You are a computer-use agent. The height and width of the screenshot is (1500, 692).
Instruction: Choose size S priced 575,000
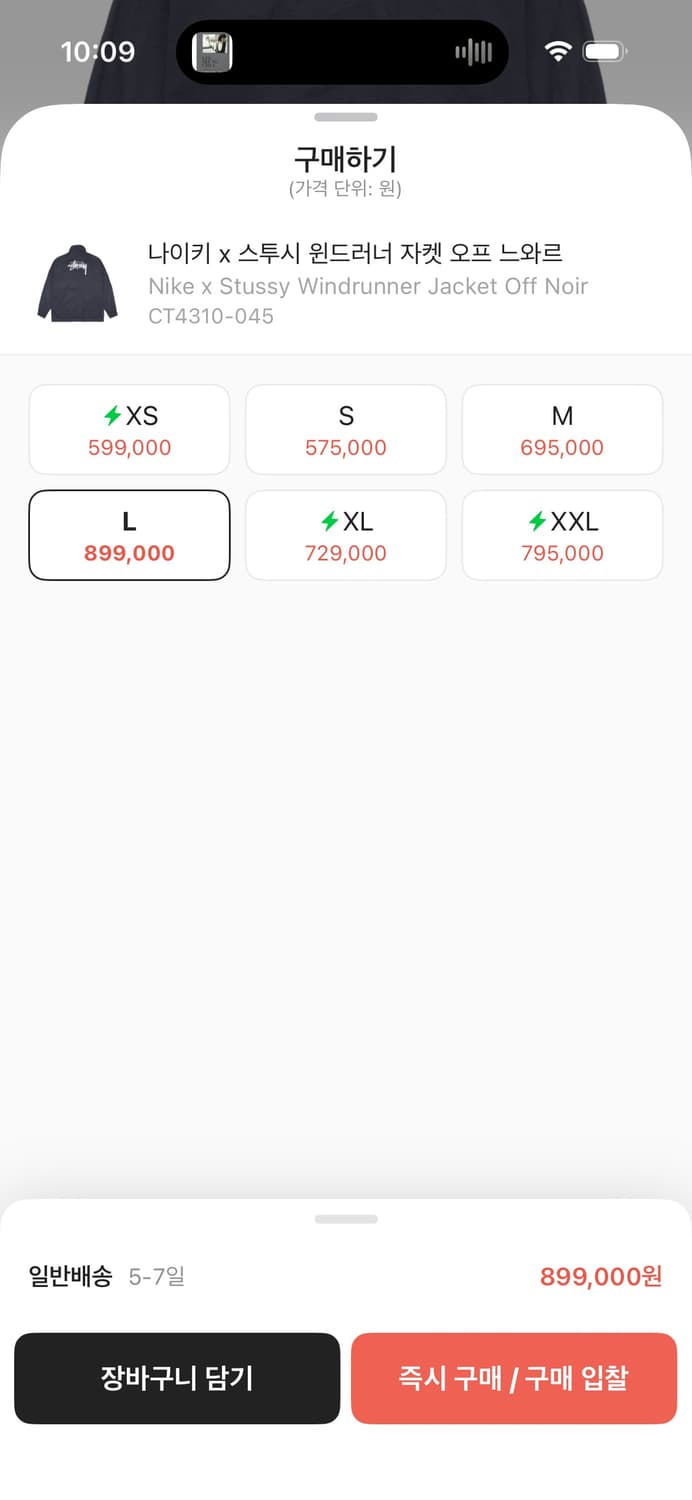[x=345, y=430]
